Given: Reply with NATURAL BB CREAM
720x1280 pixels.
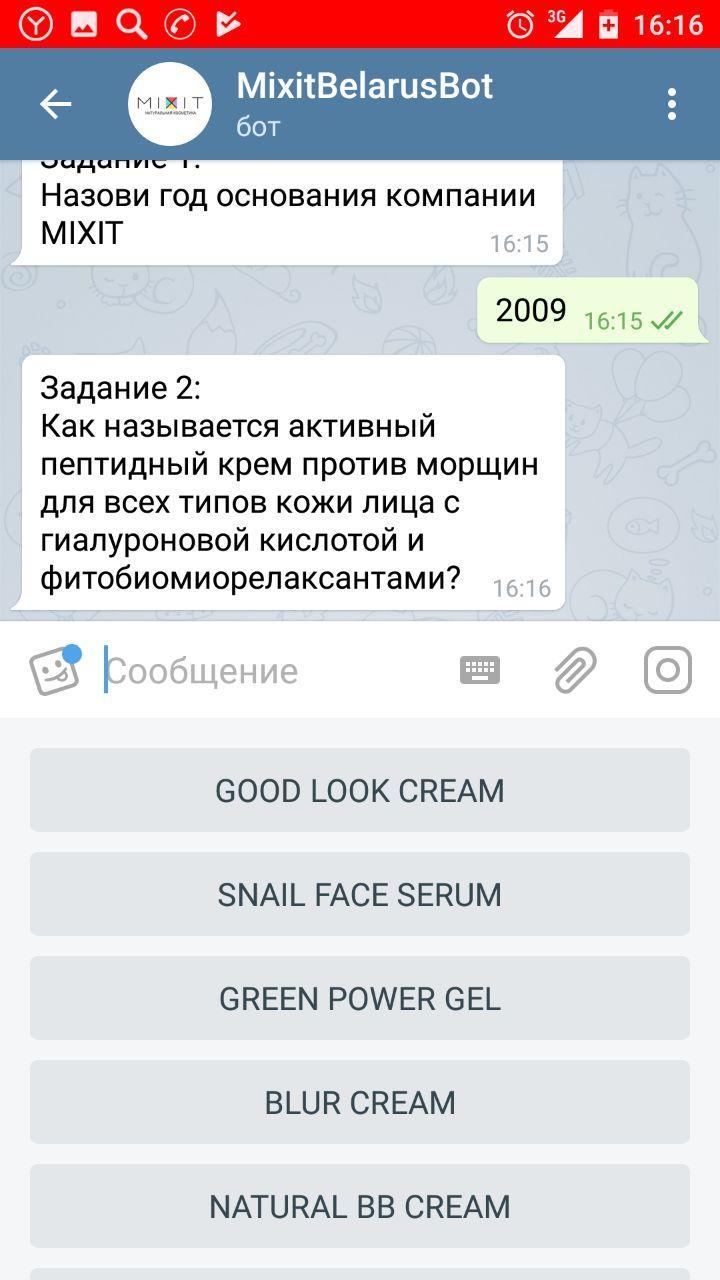Looking at the screenshot, I should (x=360, y=1206).
